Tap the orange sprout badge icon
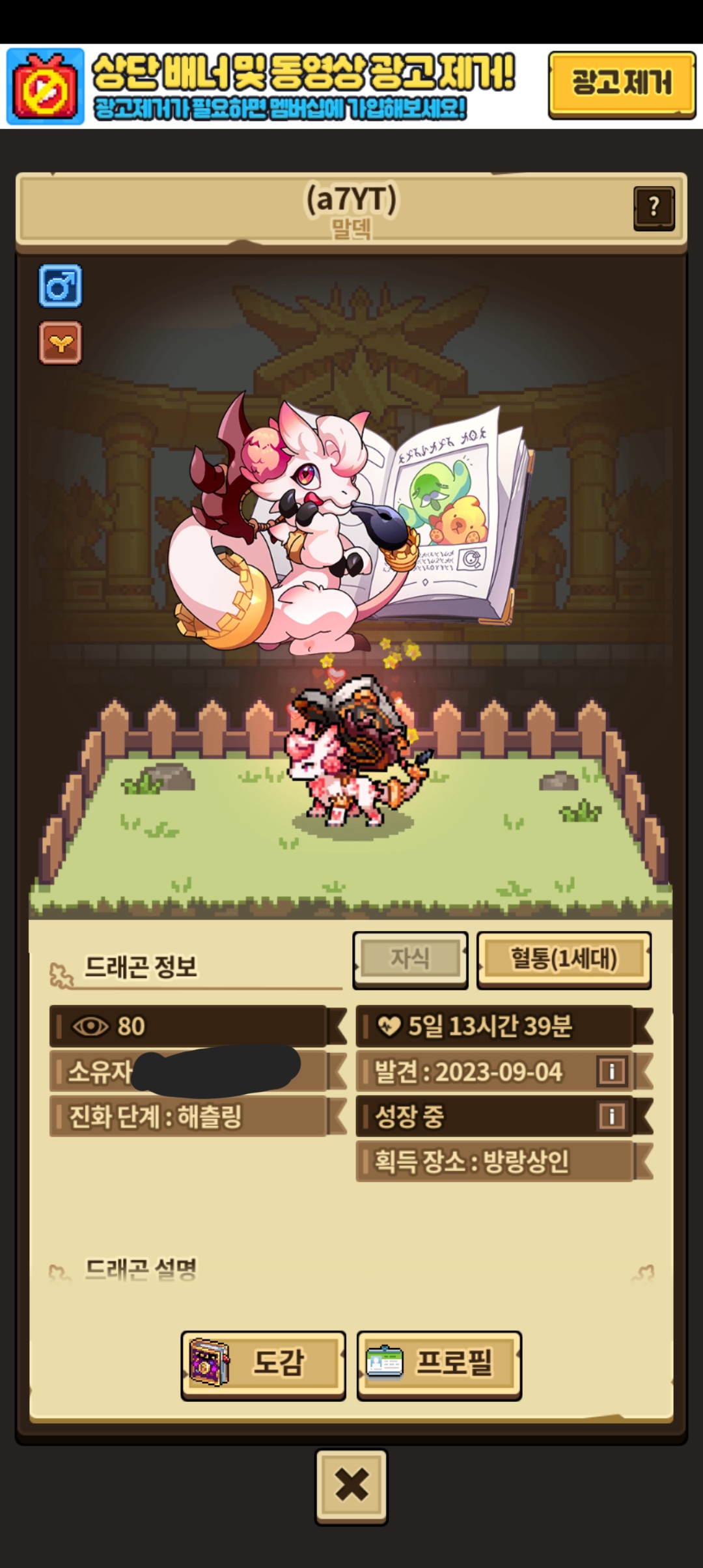703x1568 pixels. [x=61, y=343]
